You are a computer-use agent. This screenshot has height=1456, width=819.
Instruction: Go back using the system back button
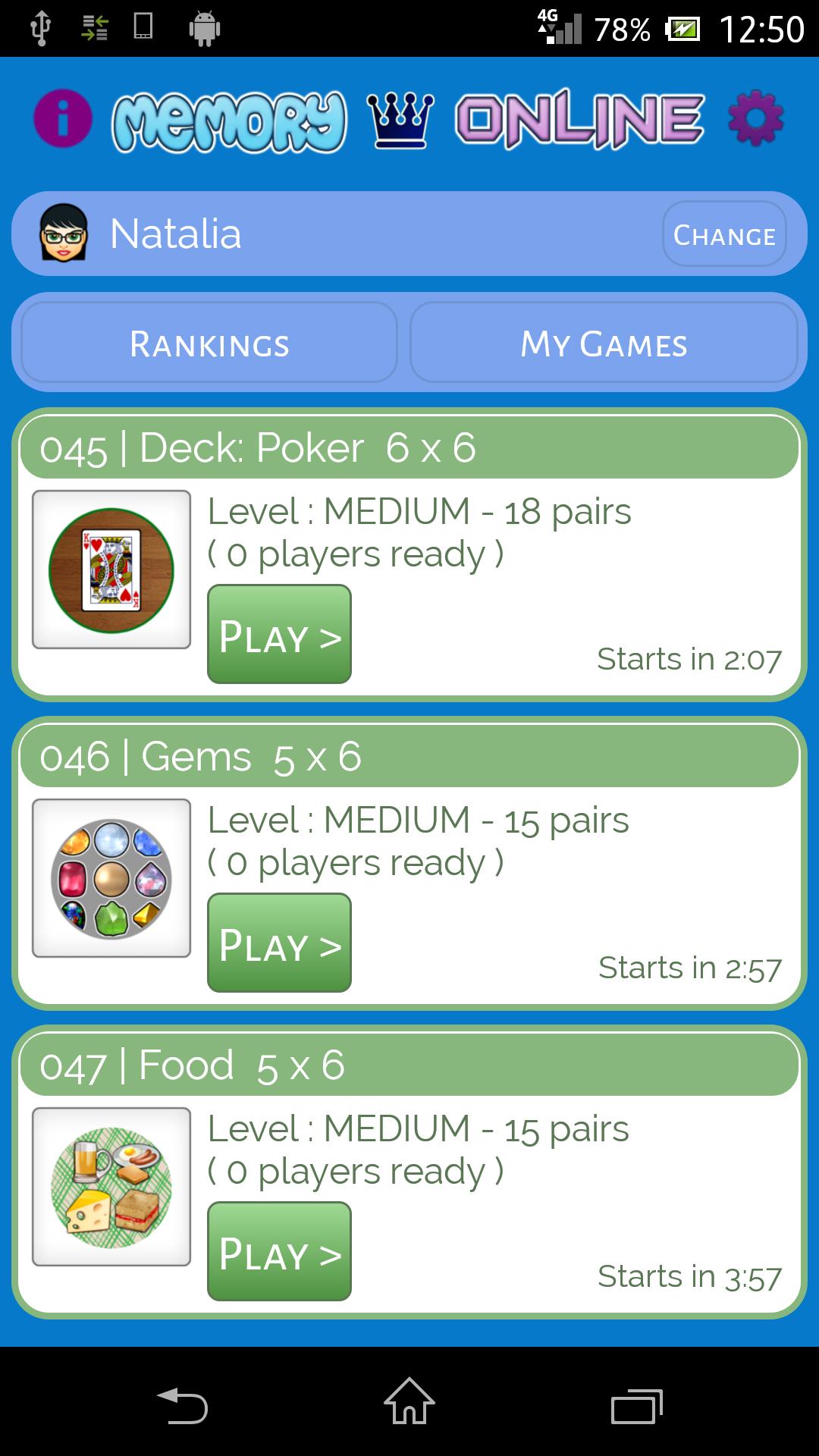click(183, 1406)
